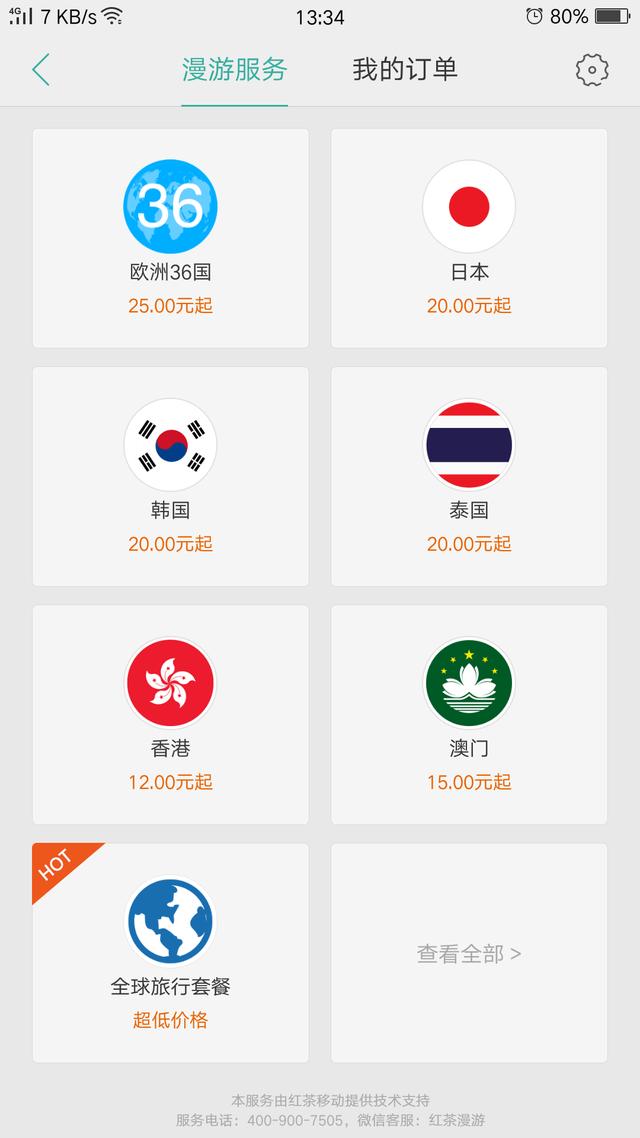Switch to the 我的订单 tab
The width and height of the screenshot is (640, 1138).
pyautogui.click(x=405, y=70)
